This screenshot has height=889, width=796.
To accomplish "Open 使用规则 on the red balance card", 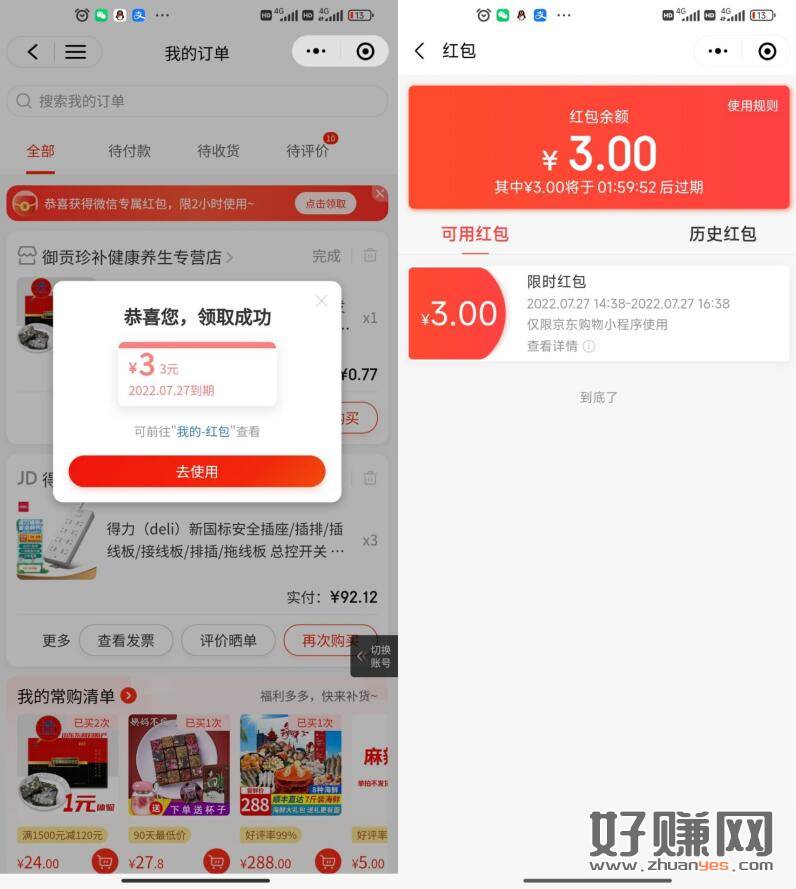I will point(752,105).
